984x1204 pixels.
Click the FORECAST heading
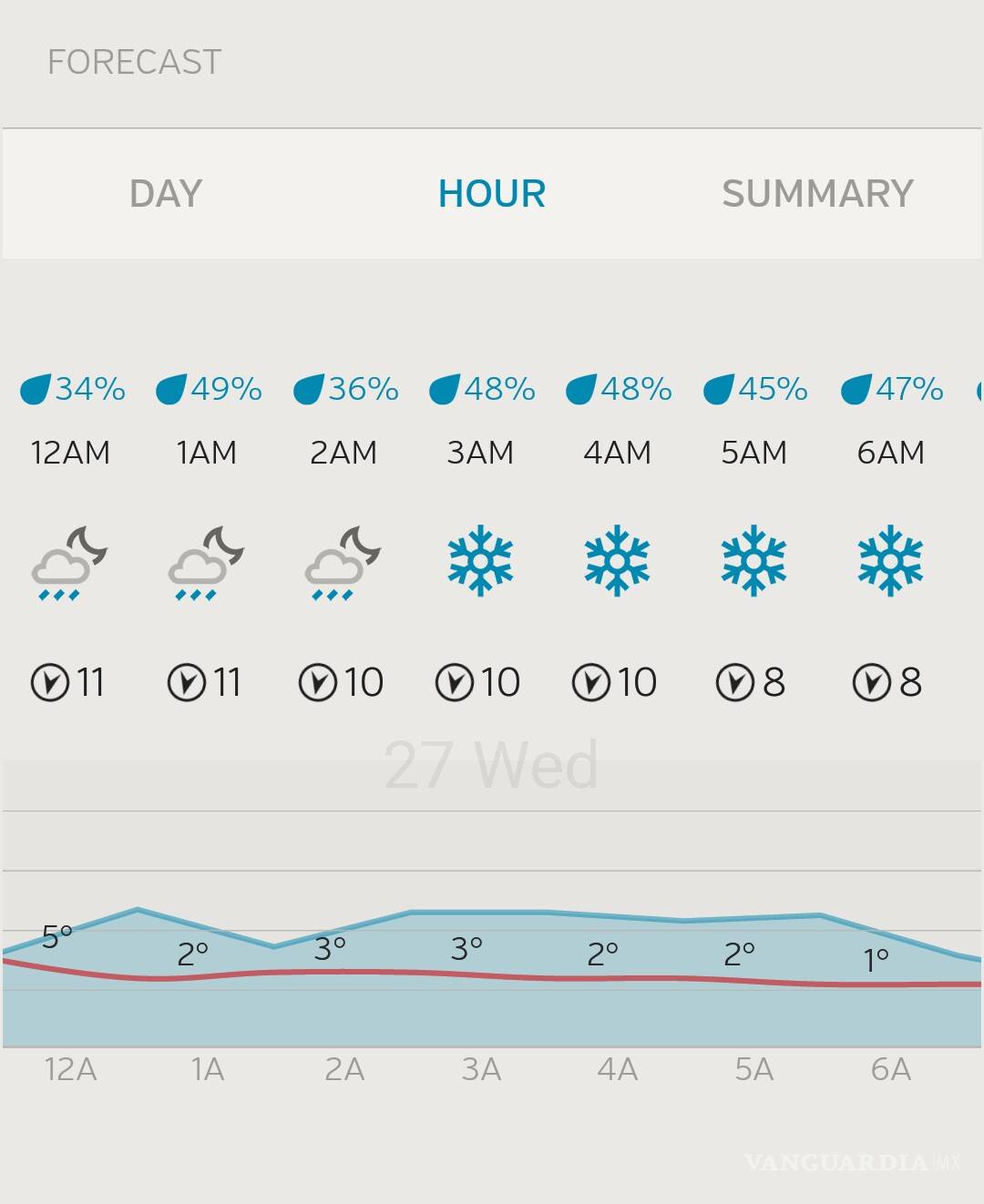point(133,62)
